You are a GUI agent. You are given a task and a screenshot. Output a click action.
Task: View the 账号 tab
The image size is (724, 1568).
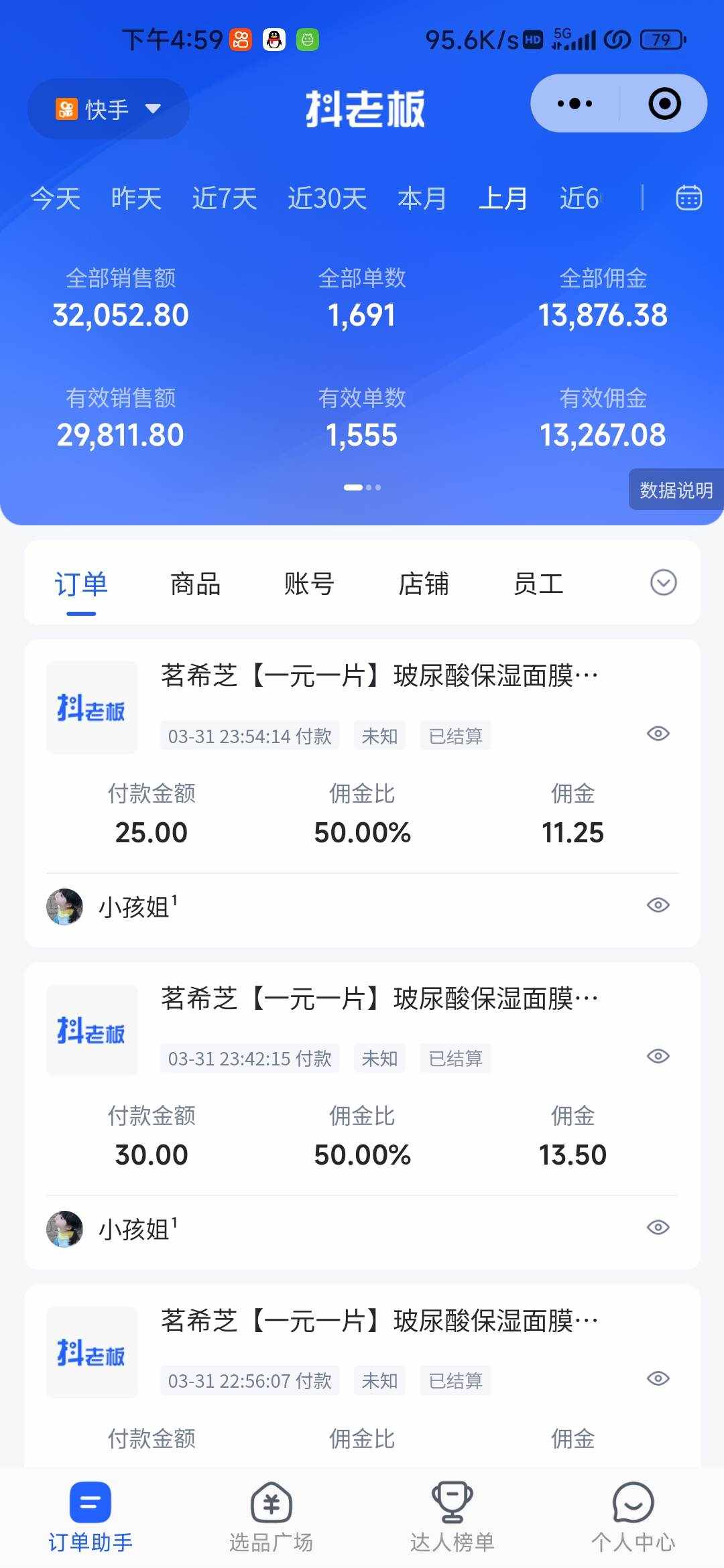coord(309,584)
